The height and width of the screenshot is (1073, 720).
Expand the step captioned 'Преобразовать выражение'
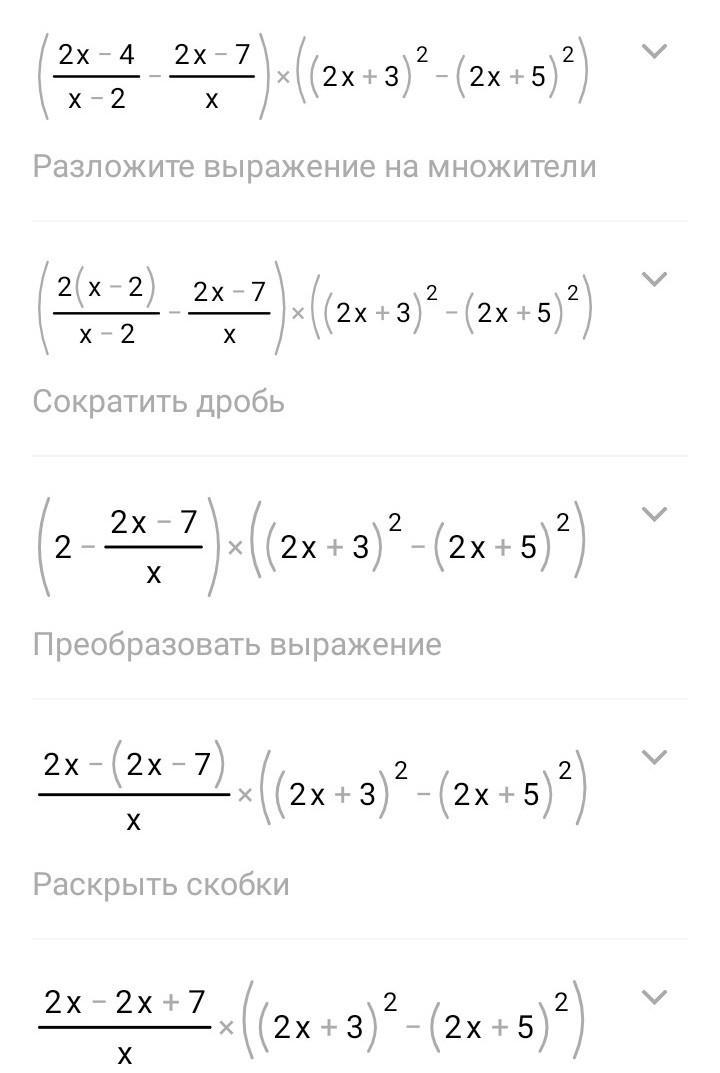653,514
